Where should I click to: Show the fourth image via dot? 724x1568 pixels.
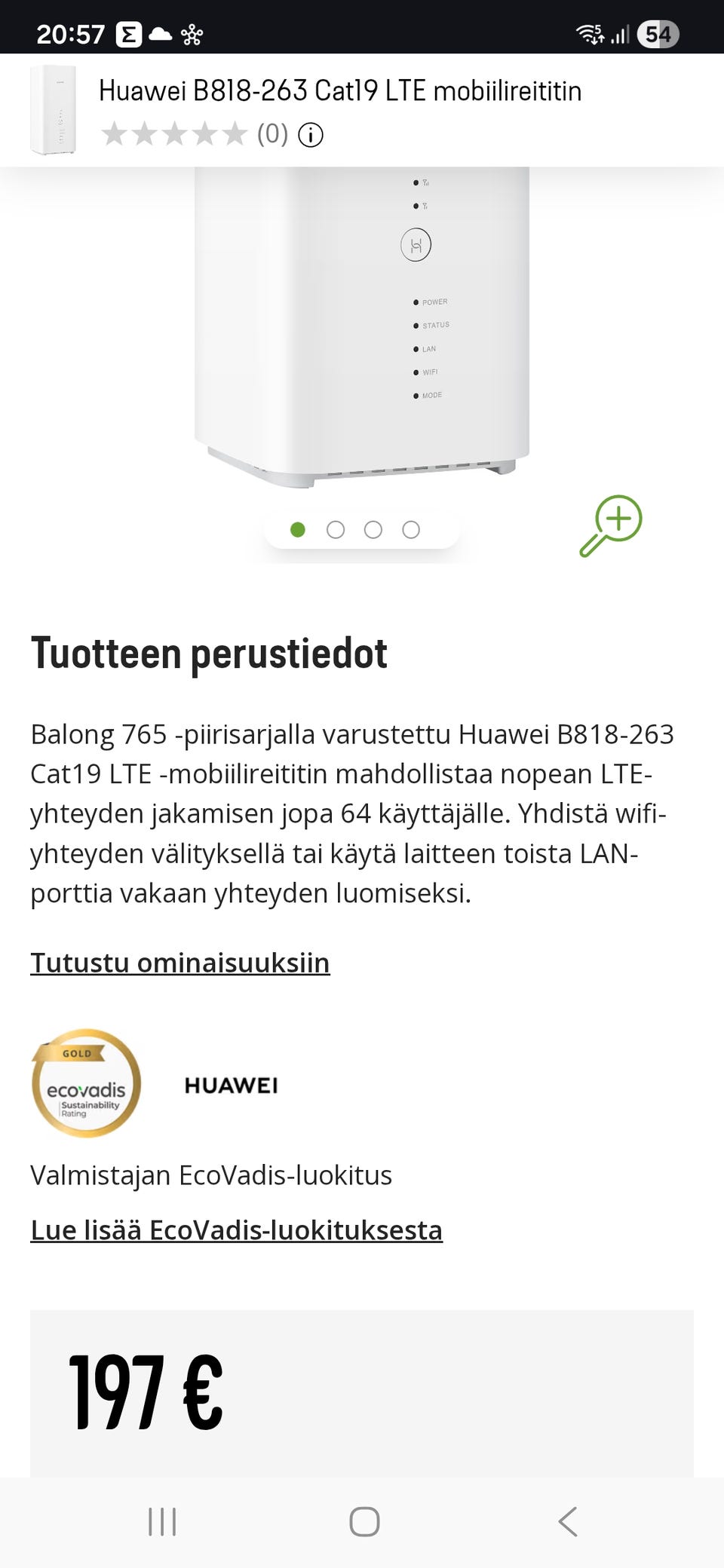coord(411,530)
